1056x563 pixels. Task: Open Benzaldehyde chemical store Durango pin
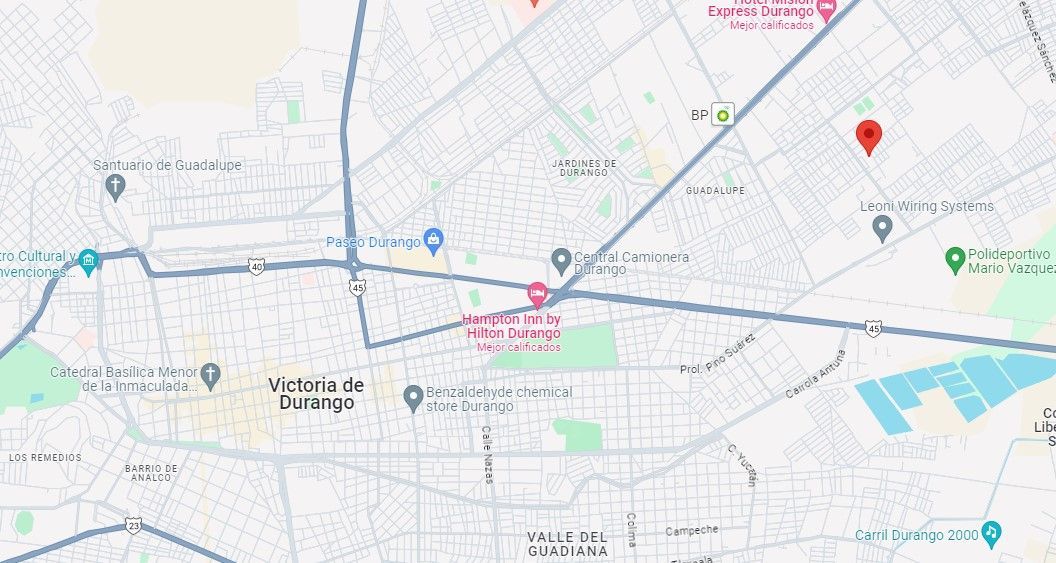pyautogui.click(x=412, y=398)
